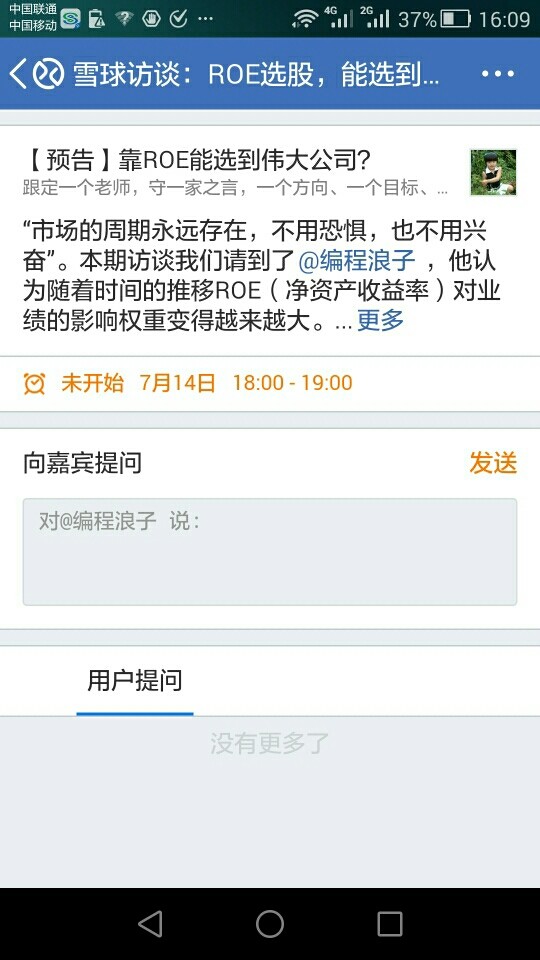Open recent apps from navigation bar
The height and width of the screenshot is (960, 540).
click(389, 924)
